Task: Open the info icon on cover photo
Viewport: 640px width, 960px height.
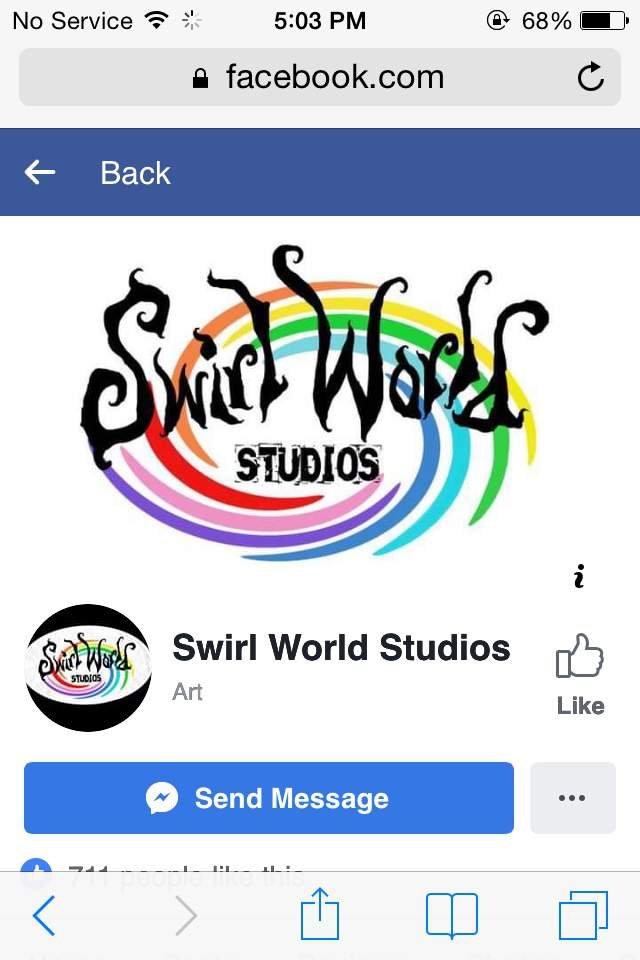Action: [579, 577]
